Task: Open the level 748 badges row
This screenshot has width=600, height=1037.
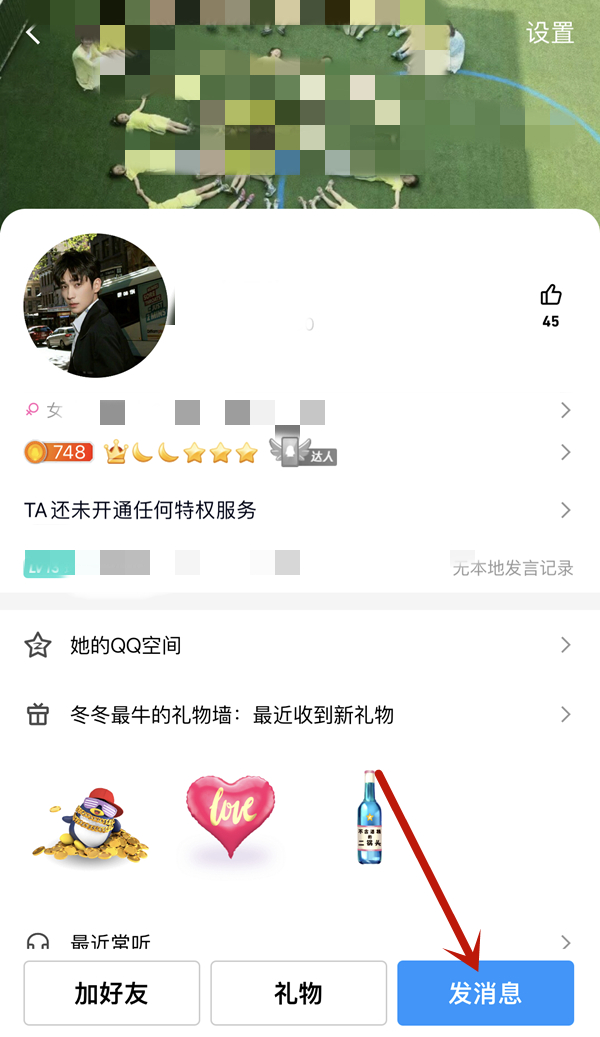Action: (300, 453)
